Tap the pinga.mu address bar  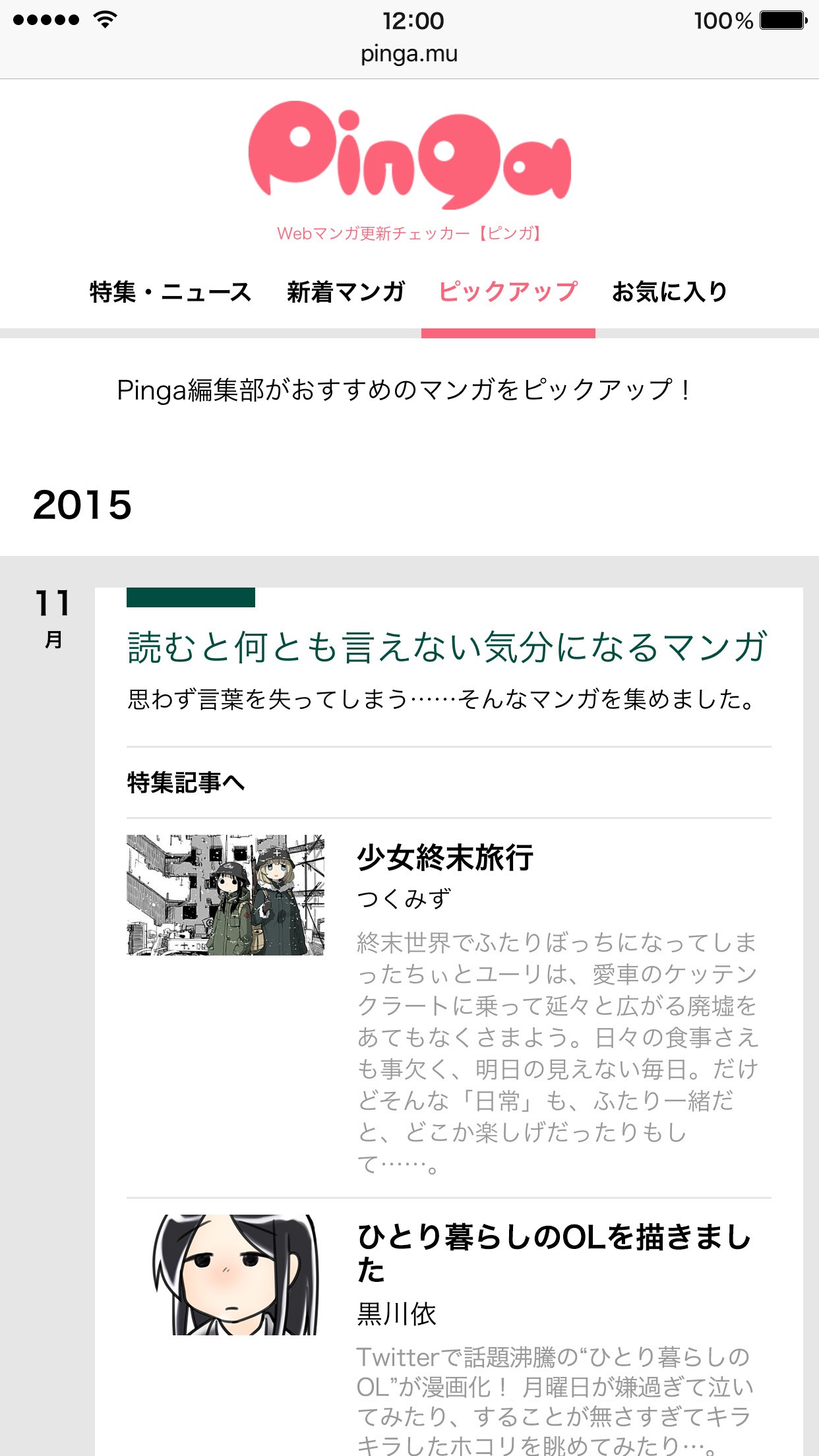click(x=409, y=53)
